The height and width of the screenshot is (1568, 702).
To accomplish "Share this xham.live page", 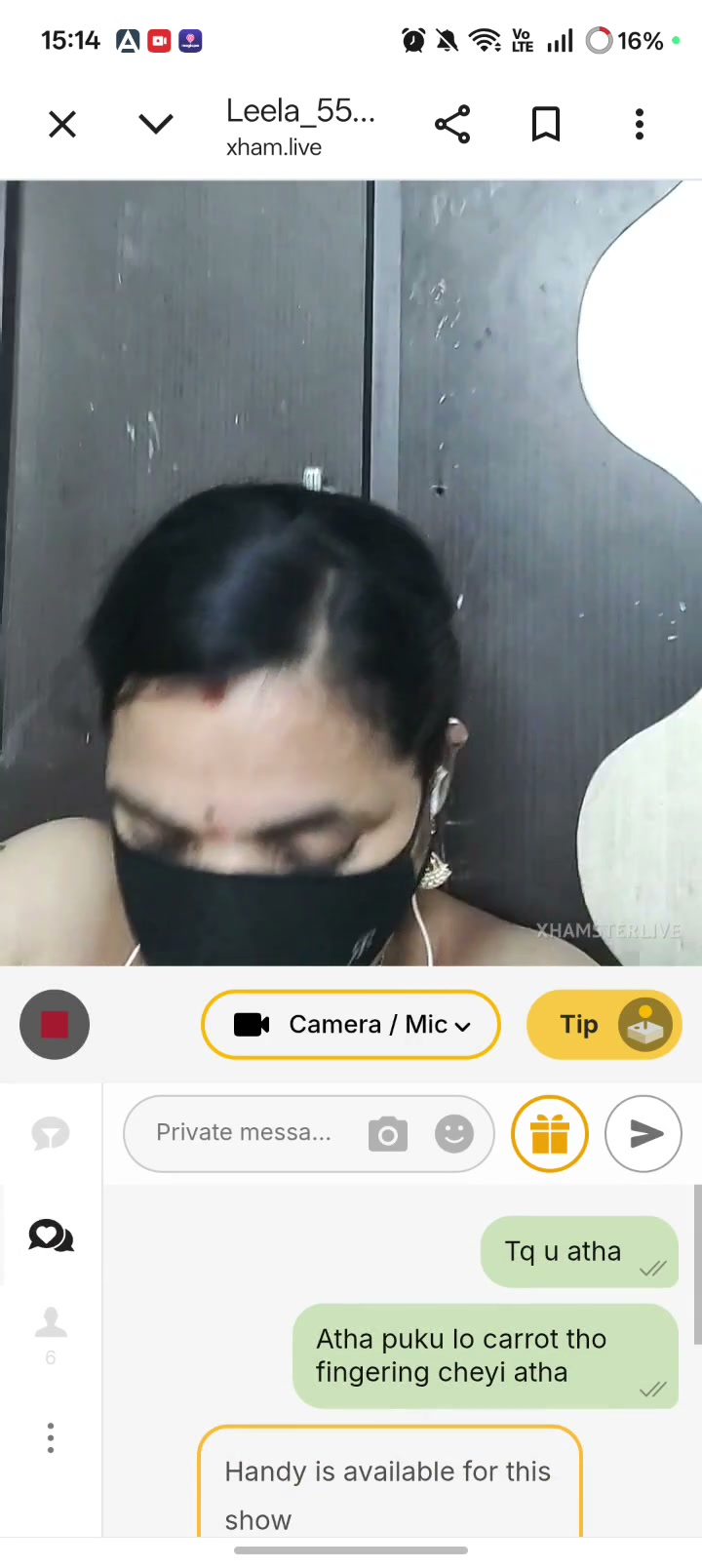I will point(452,125).
